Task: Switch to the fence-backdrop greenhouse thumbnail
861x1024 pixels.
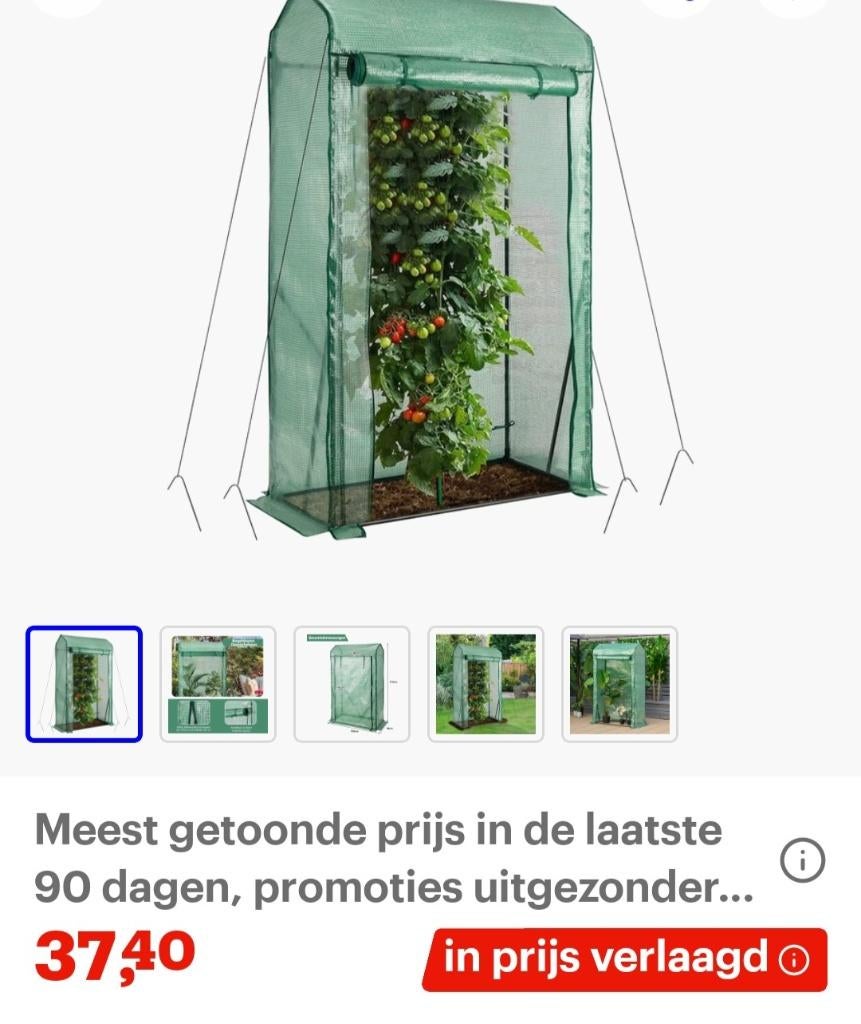Action: [619, 686]
